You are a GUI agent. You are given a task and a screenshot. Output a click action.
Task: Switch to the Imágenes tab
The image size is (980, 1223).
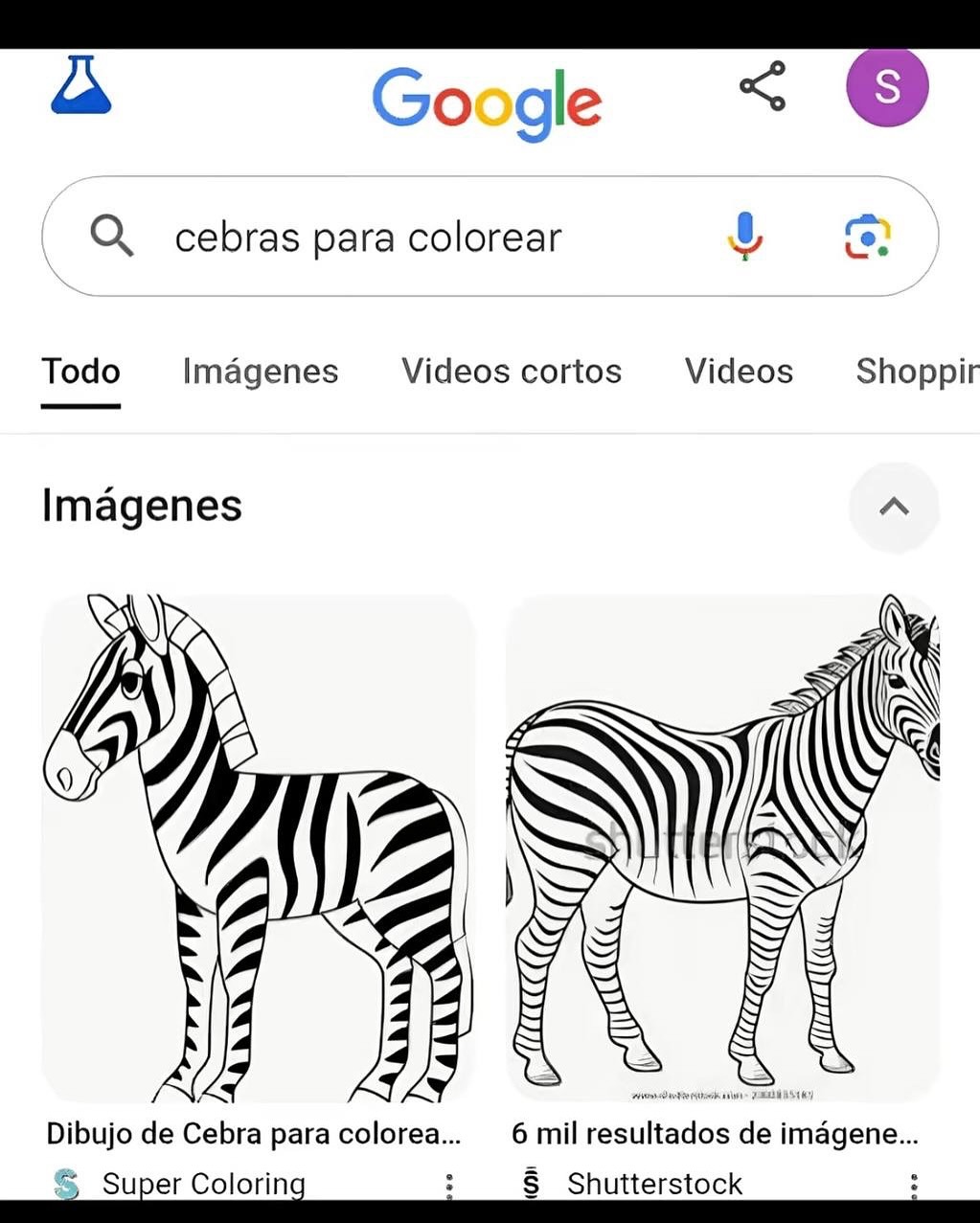point(260,372)
